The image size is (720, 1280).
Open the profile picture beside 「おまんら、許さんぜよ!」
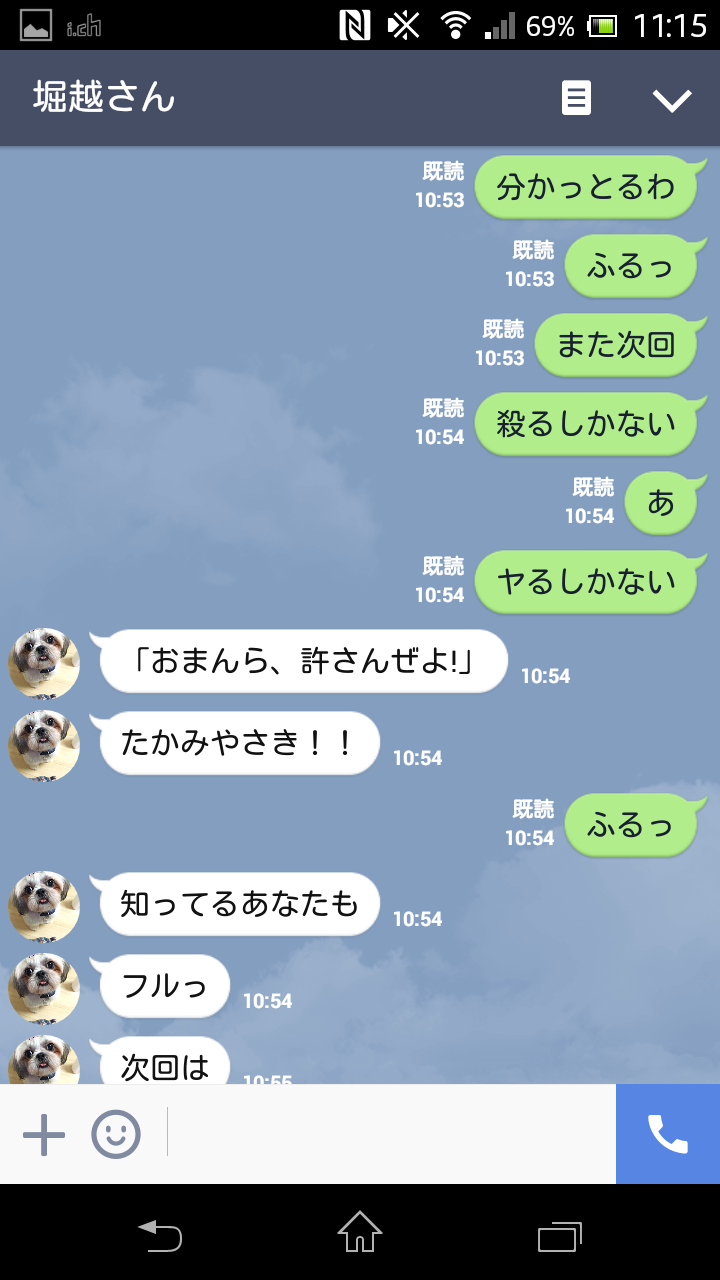click(44, 663)
